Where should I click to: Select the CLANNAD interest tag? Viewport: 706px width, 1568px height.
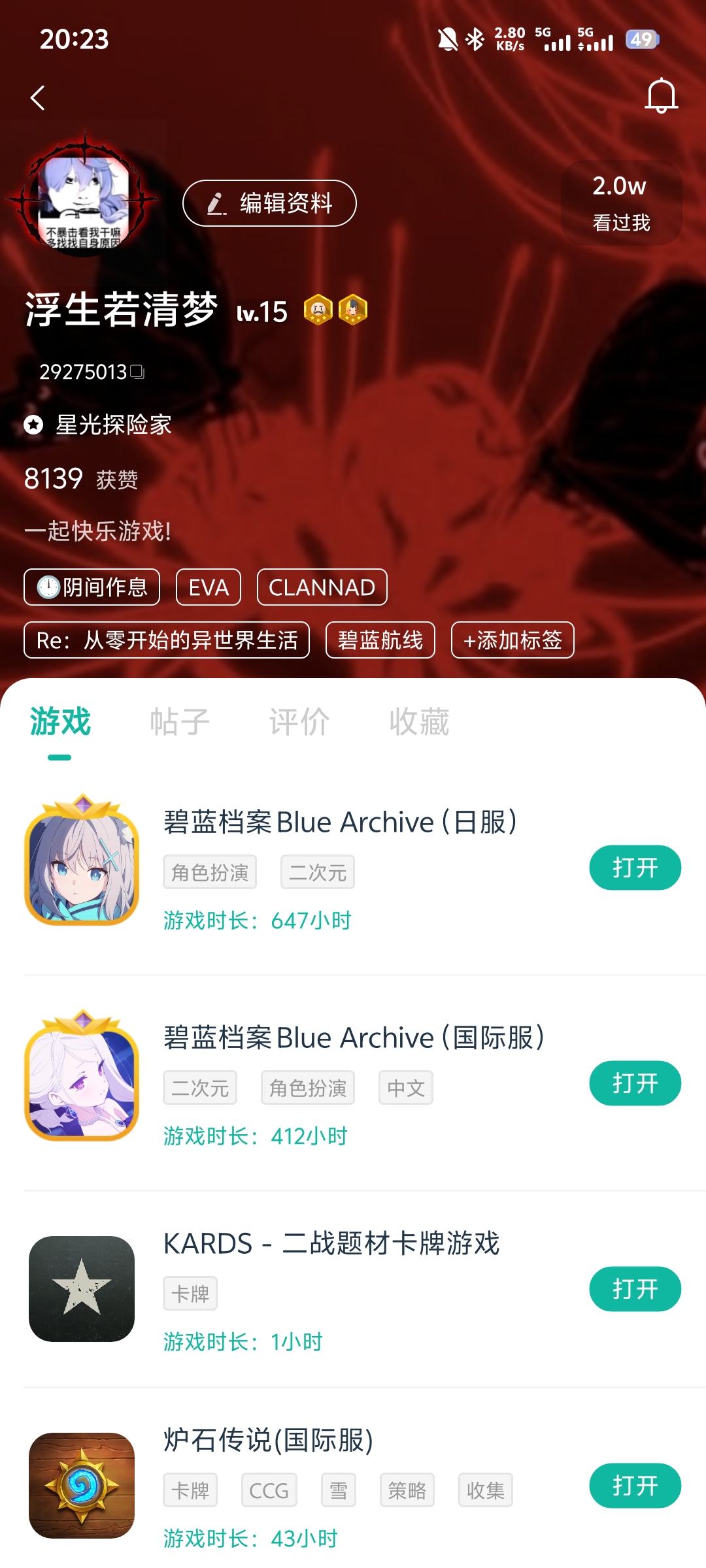(322, 587)
